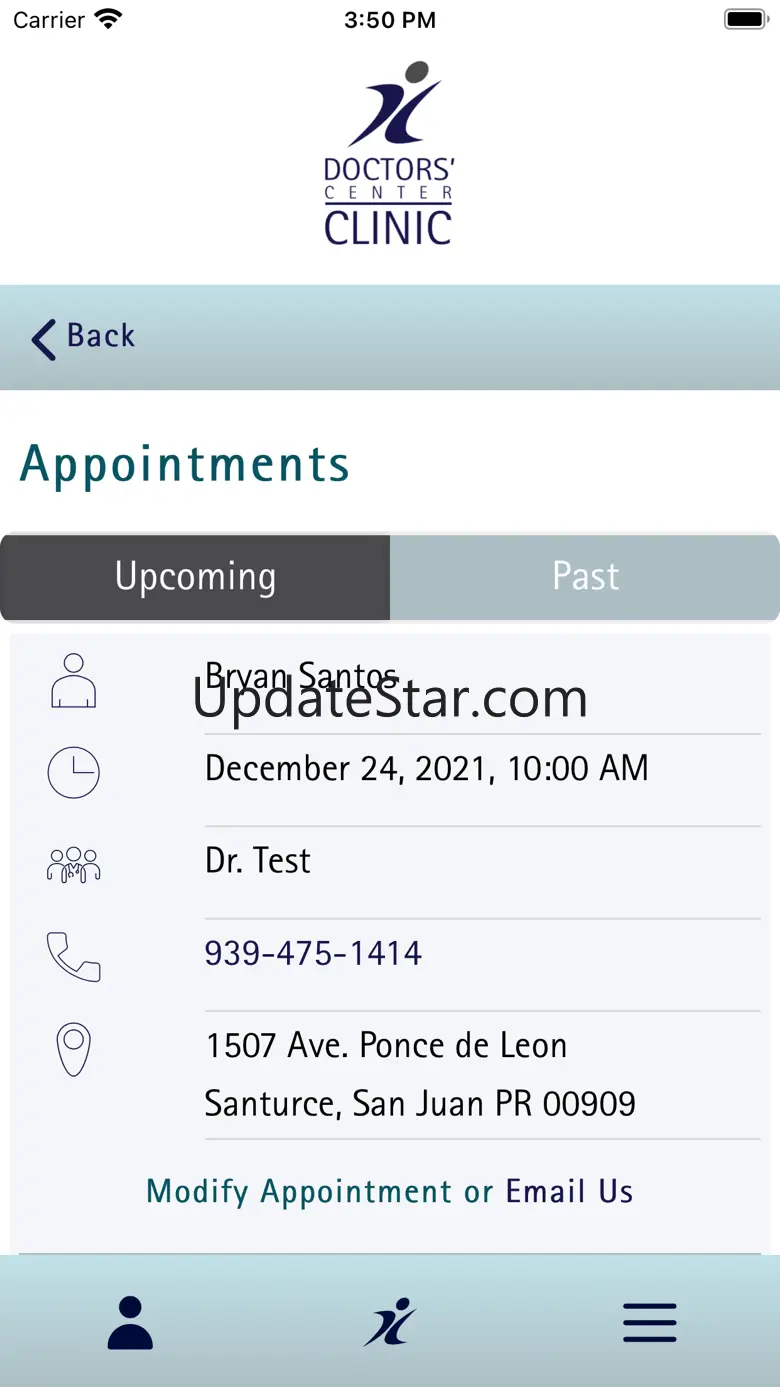The height and width of the screenshot is (1387, 780).
Task: Switch to the Past appointments tab
Action: click(x=585, y=577)
